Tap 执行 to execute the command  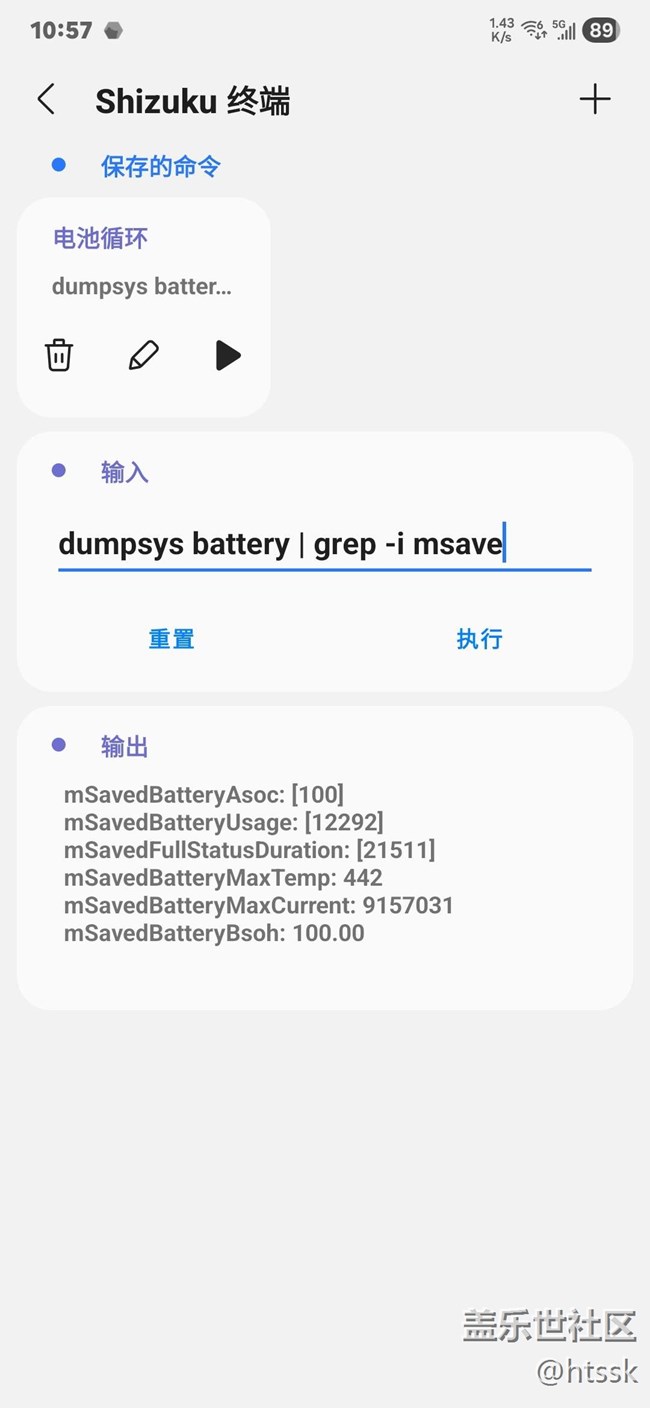click(x=479, y=639)
